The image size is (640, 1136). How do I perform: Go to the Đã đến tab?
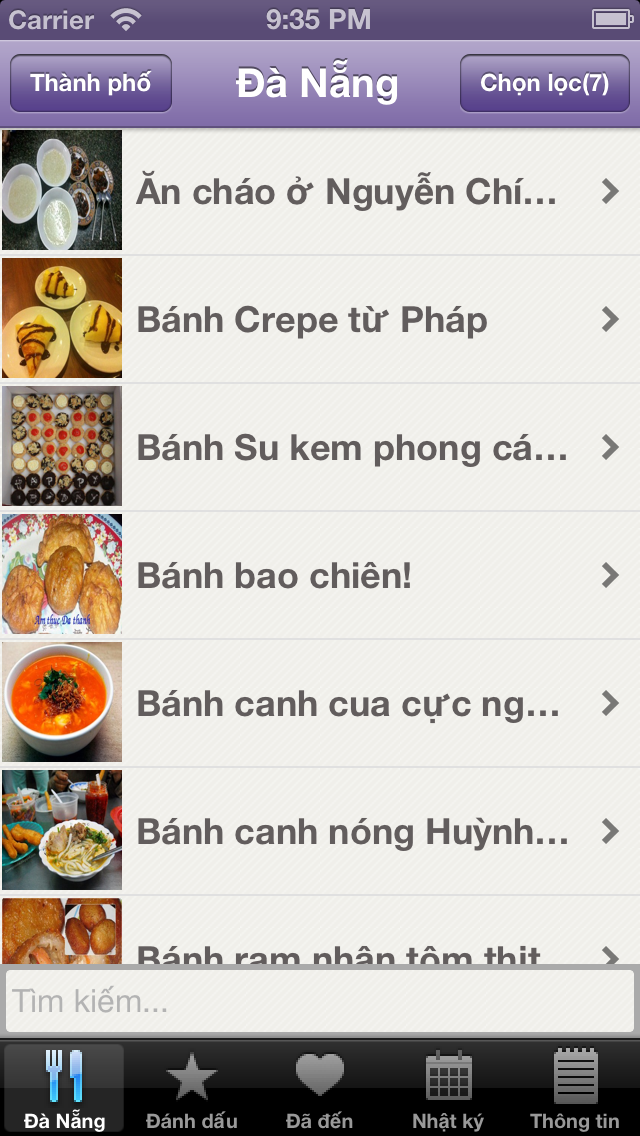(320, 1088)
